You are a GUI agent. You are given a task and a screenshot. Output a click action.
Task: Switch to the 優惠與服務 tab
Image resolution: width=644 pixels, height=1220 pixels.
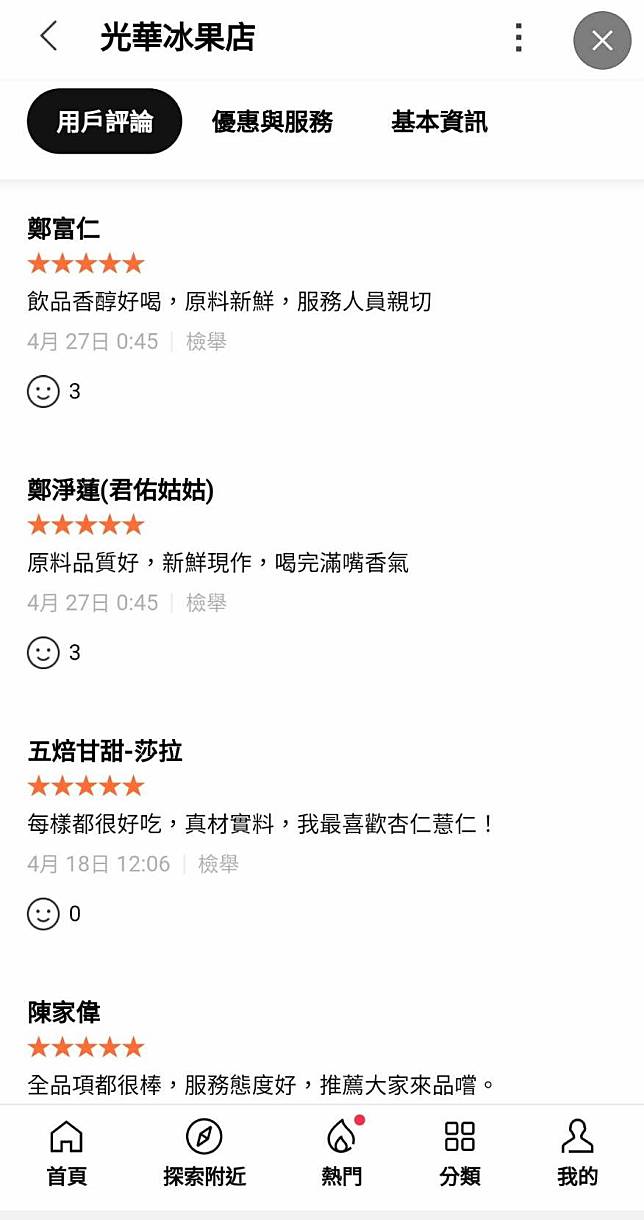[x=272, y=122]
